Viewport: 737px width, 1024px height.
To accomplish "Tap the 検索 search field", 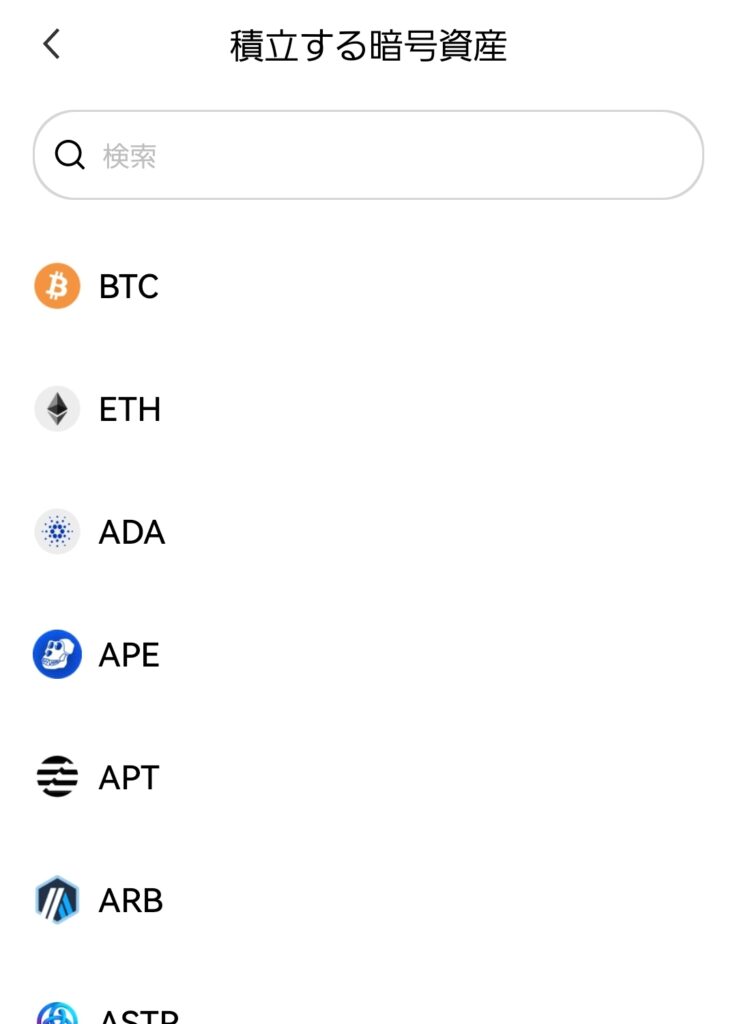I will point(368,155).
